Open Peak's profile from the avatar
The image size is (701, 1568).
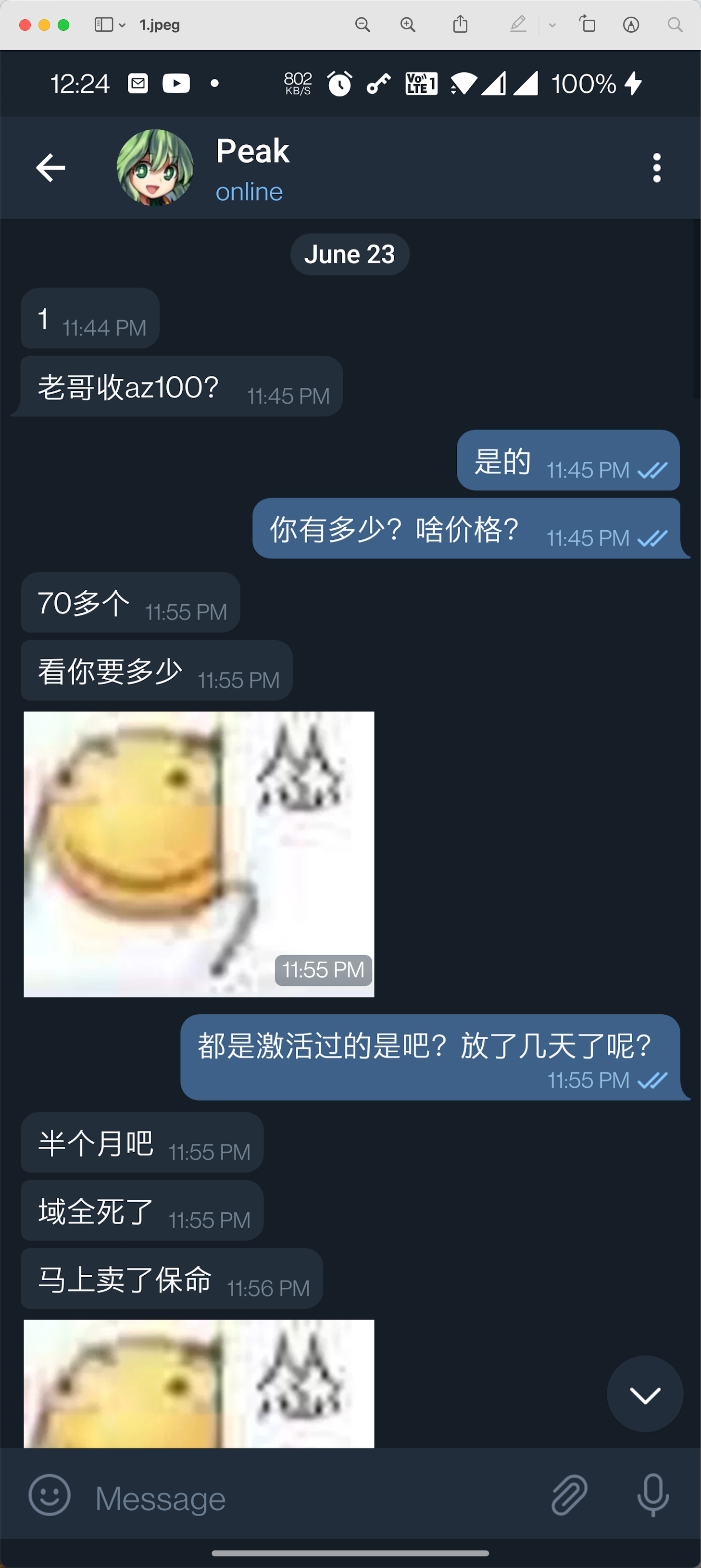[155, 167]
